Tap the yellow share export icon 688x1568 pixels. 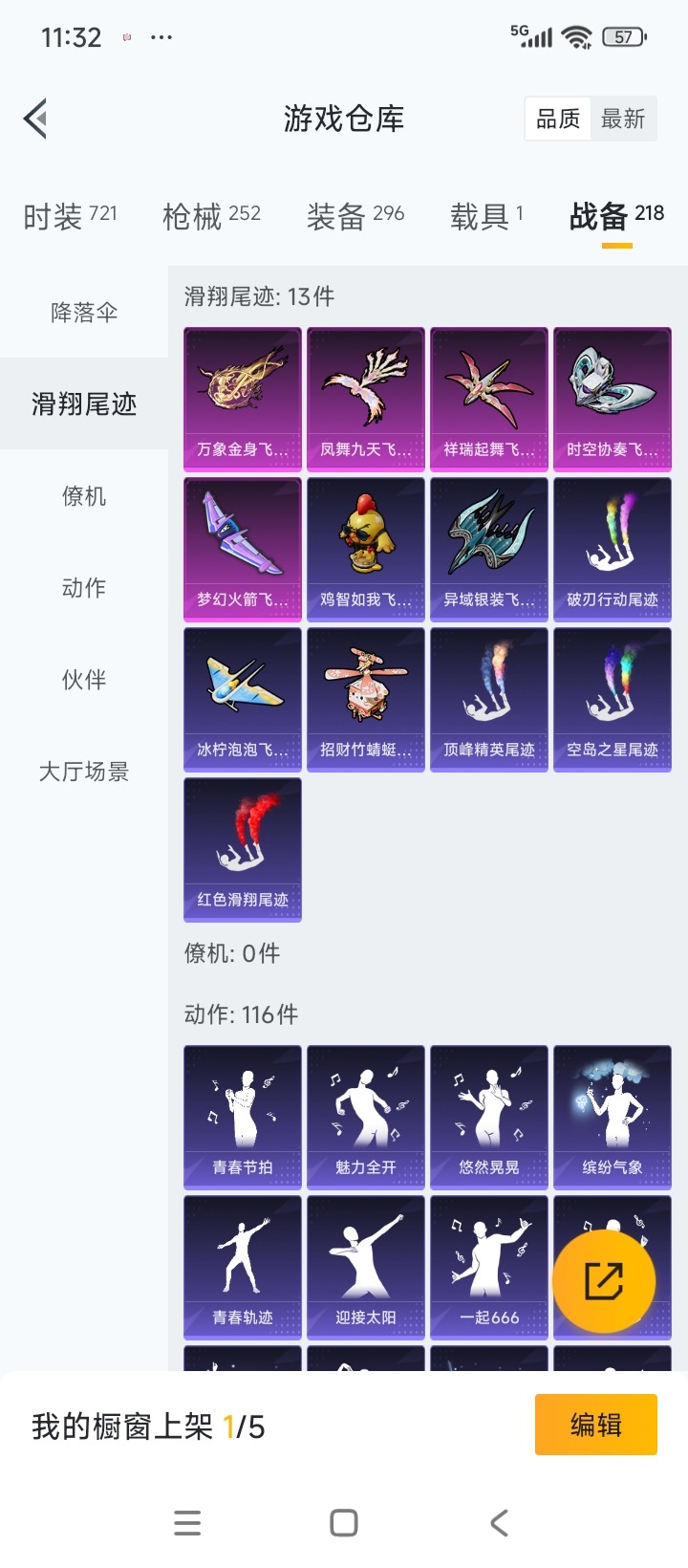point(606,1281)
